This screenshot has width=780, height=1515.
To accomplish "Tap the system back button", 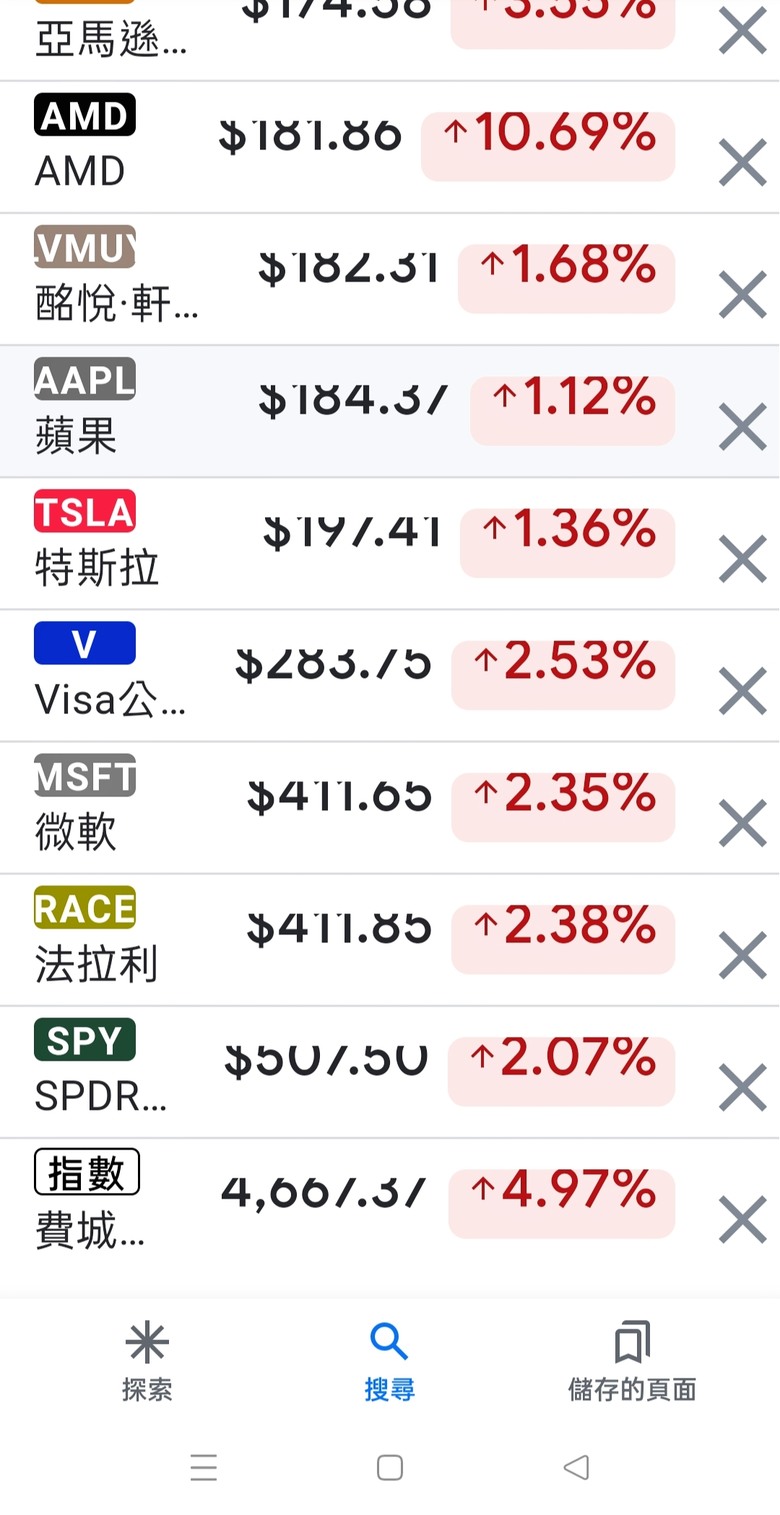I will coord(576,1467).
